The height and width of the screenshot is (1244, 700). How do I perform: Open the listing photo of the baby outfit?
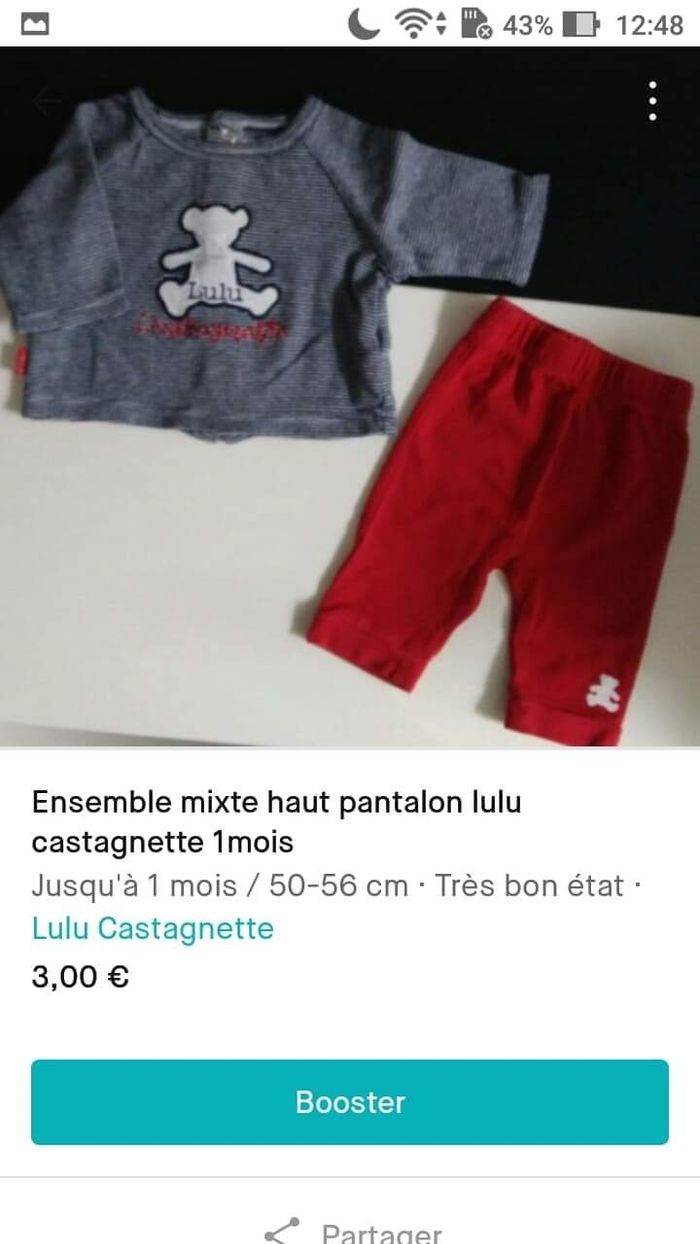pyautogui.click(x=350, y=420)
